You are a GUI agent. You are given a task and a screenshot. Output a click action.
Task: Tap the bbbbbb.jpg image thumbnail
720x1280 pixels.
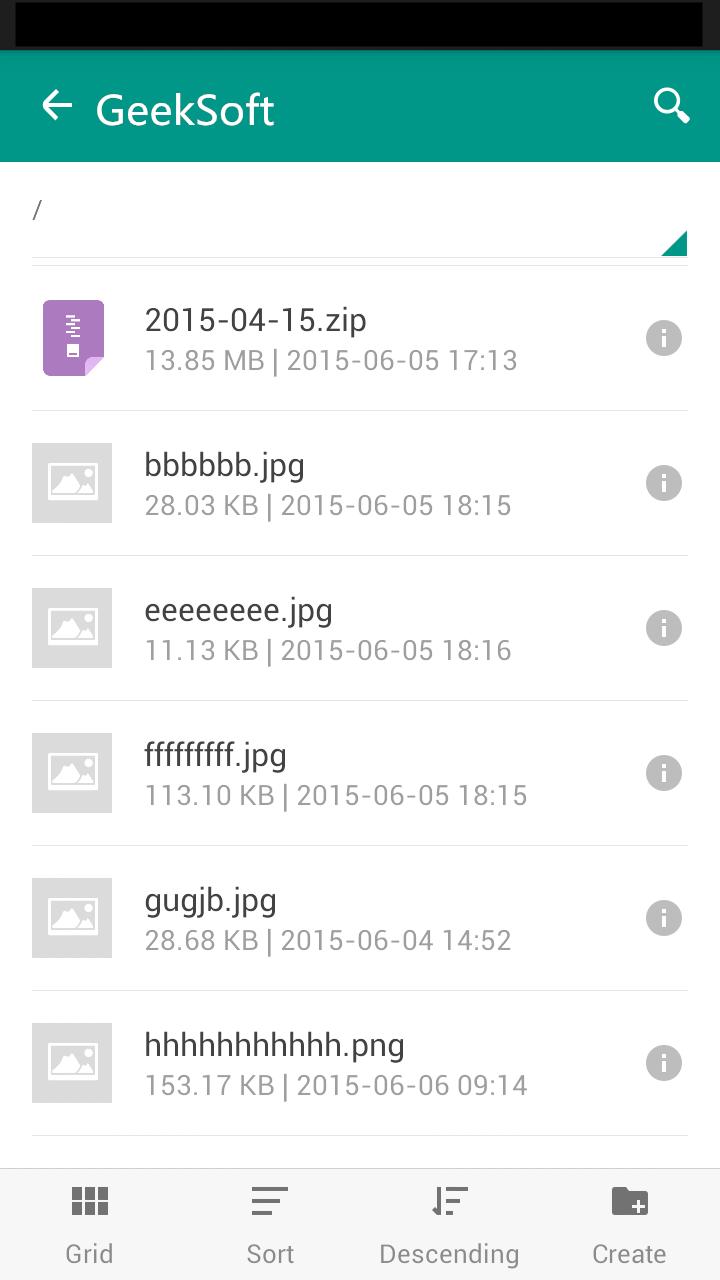[x=71, y=483]
